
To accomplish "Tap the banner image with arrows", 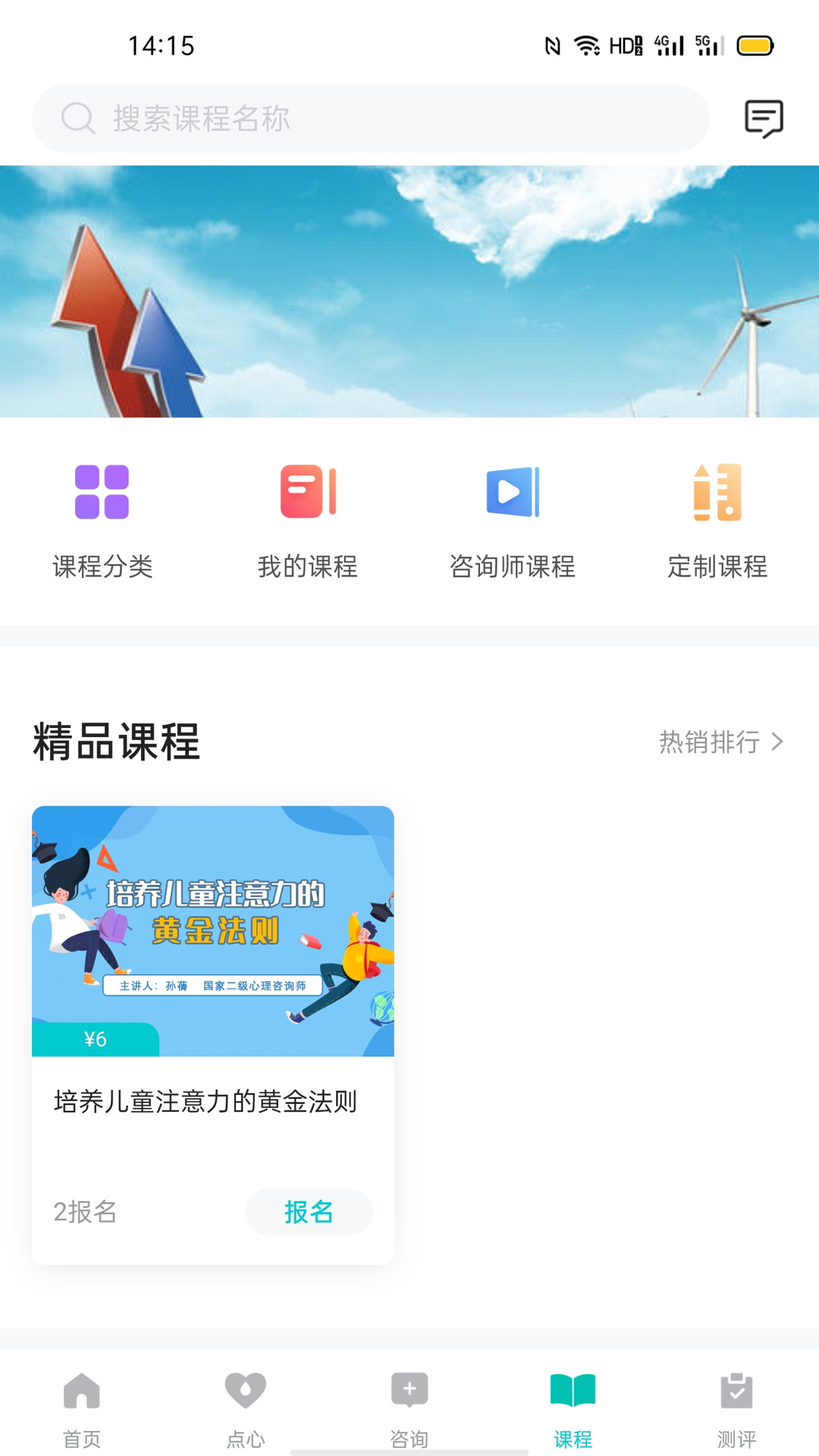I will 409,292.
